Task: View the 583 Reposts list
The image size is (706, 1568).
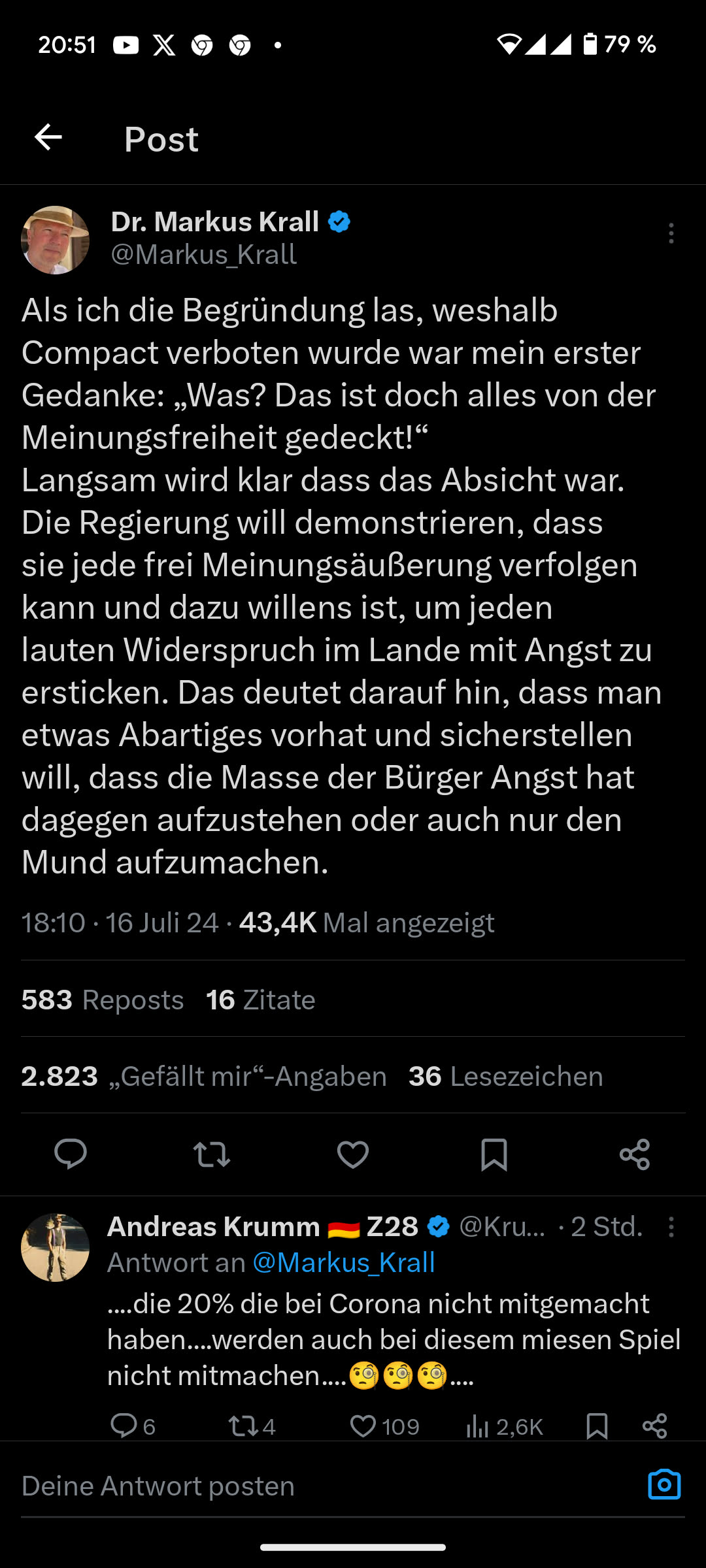Action: 103,1000
